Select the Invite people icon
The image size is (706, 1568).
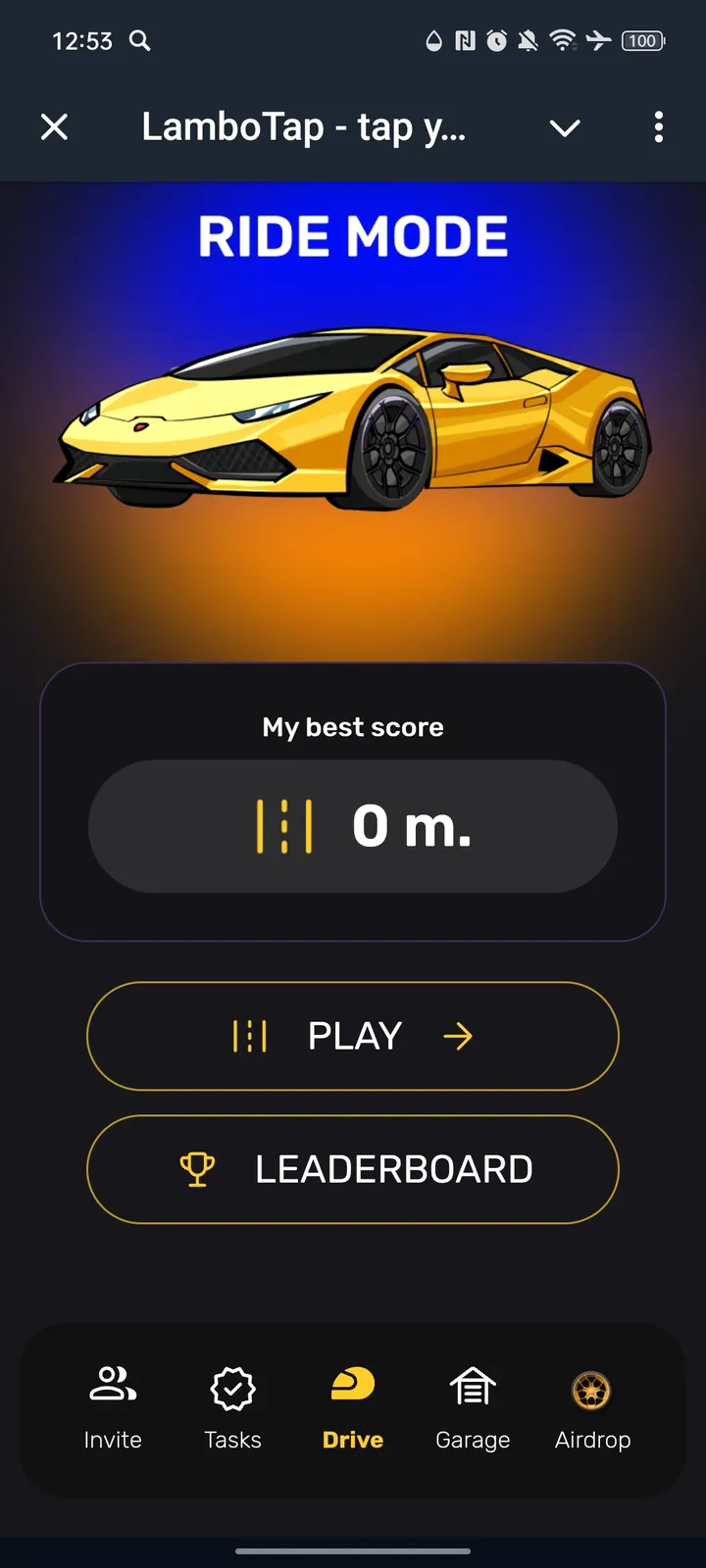(112, 1384)
